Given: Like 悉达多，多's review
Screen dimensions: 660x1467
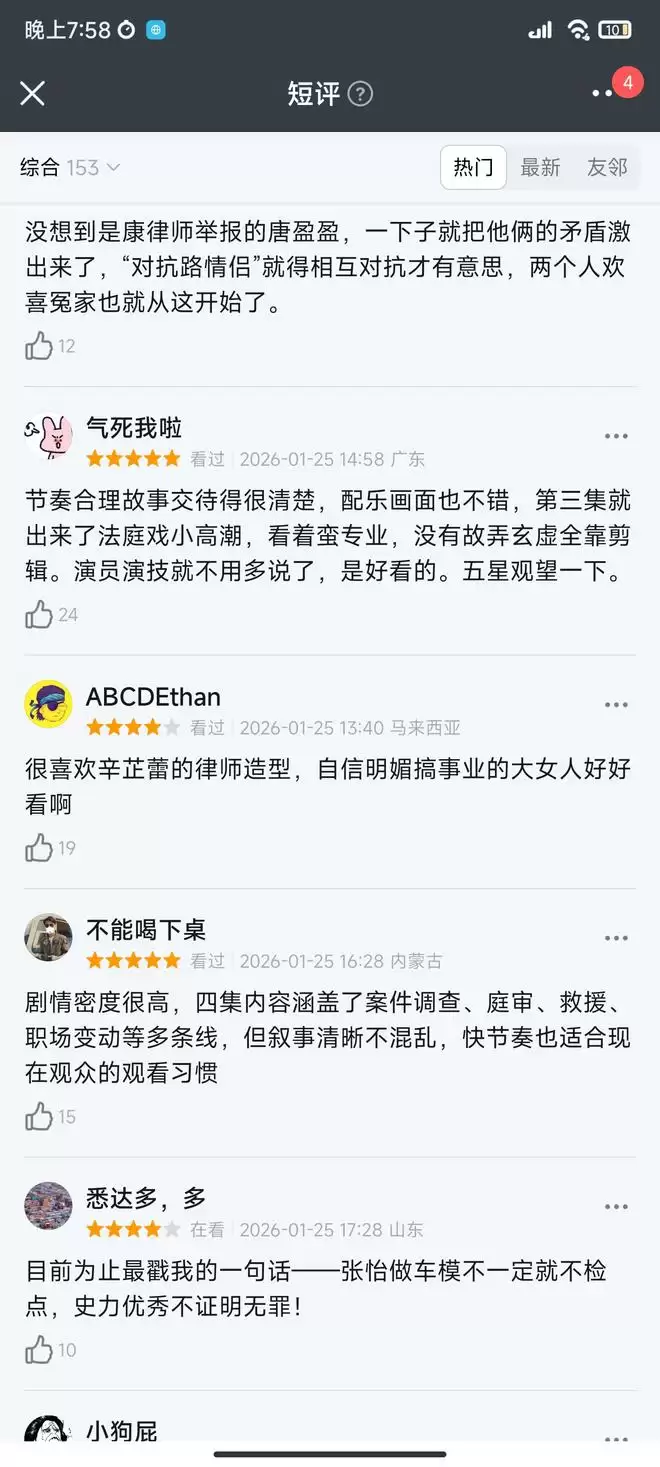Looking at the screenshot, I should (39, 1350).
